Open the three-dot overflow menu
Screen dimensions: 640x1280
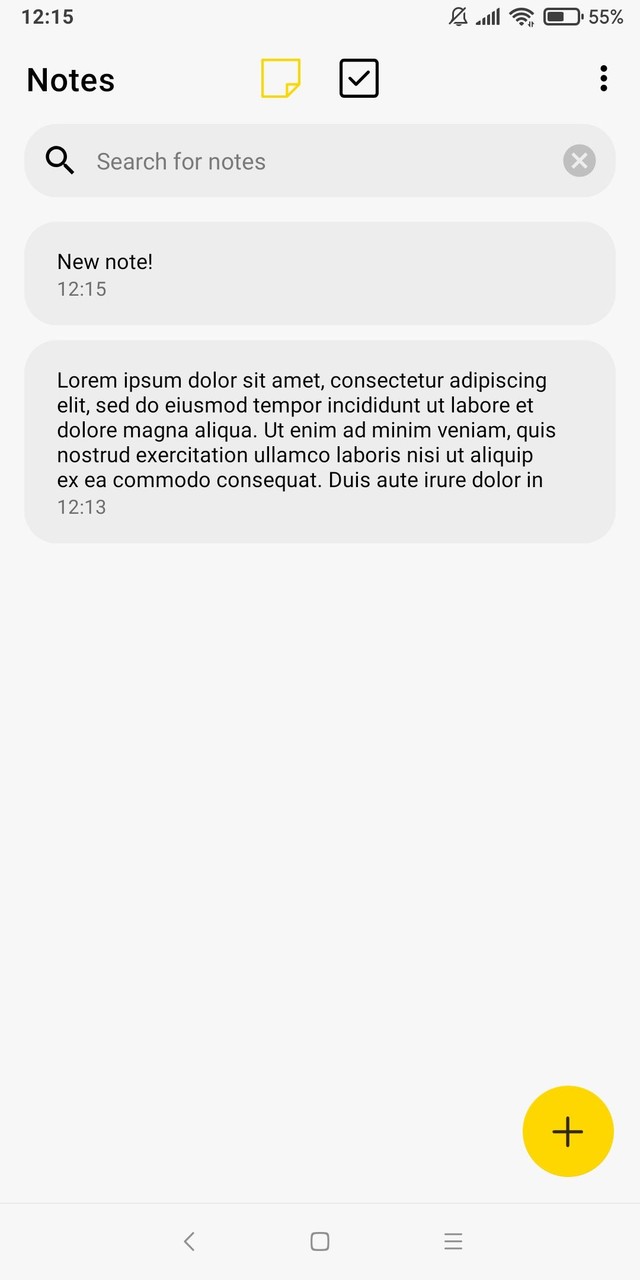pos(603,78)
